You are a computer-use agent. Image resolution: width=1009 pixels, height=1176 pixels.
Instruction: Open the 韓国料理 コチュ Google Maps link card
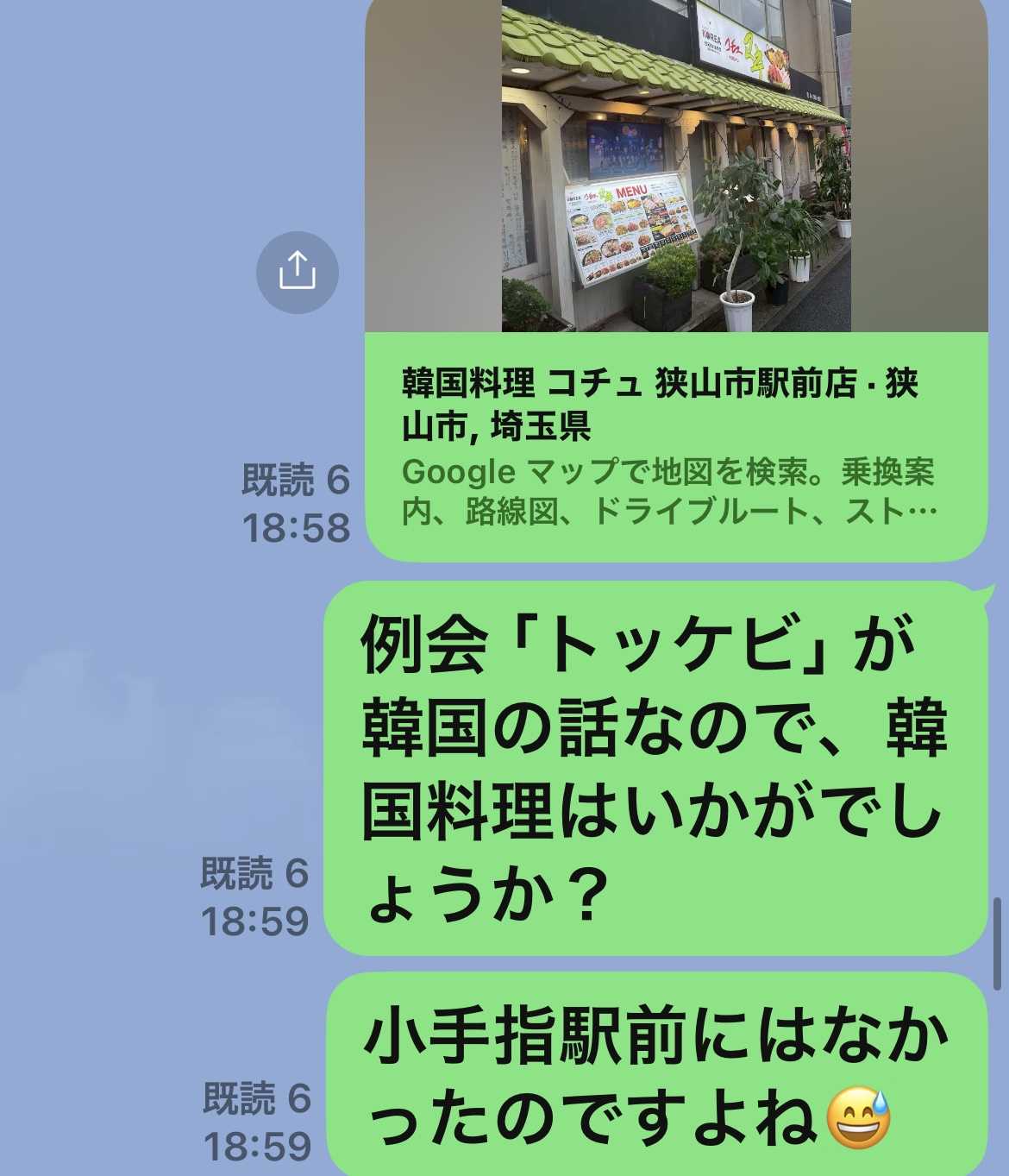pos(675,446)
